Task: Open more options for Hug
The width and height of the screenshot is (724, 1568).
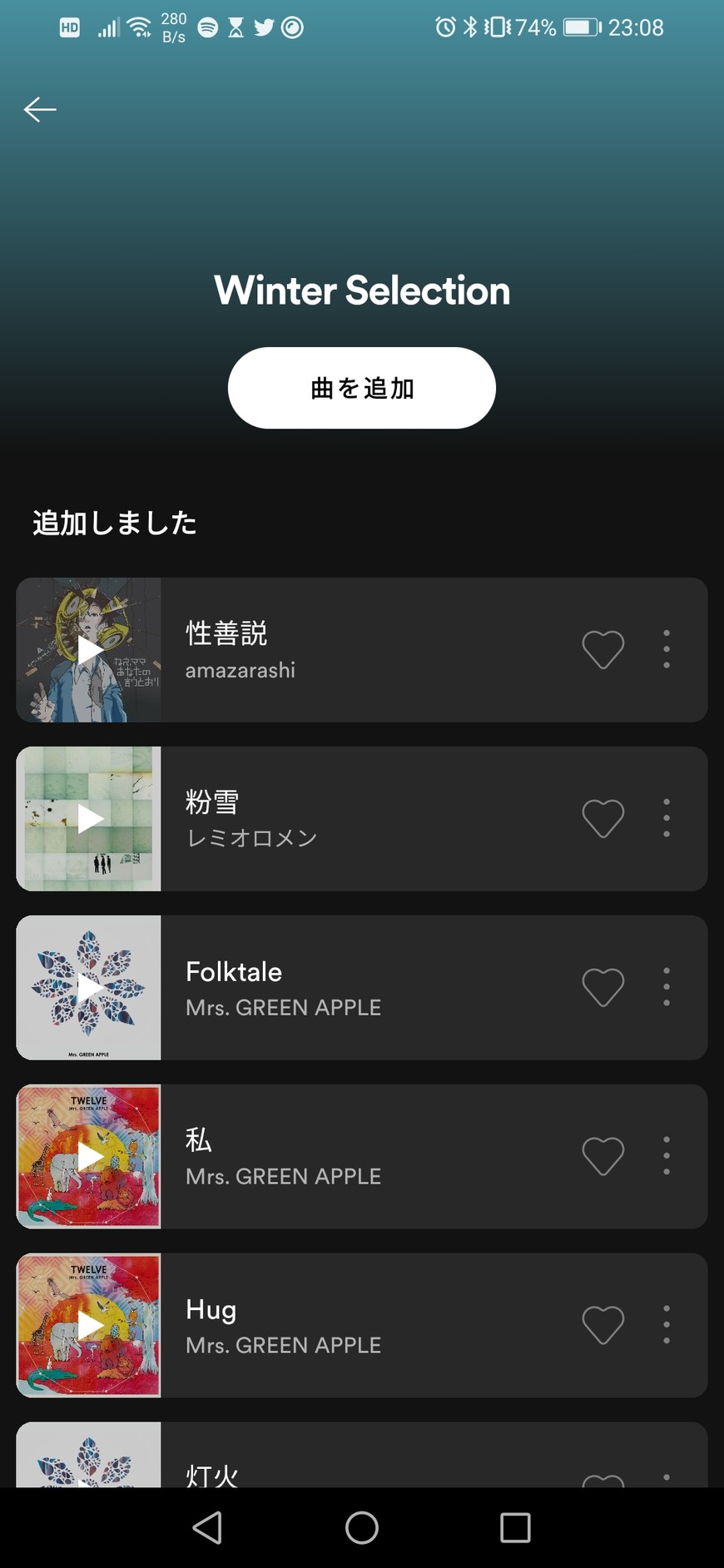Action: coord(667,1326)
